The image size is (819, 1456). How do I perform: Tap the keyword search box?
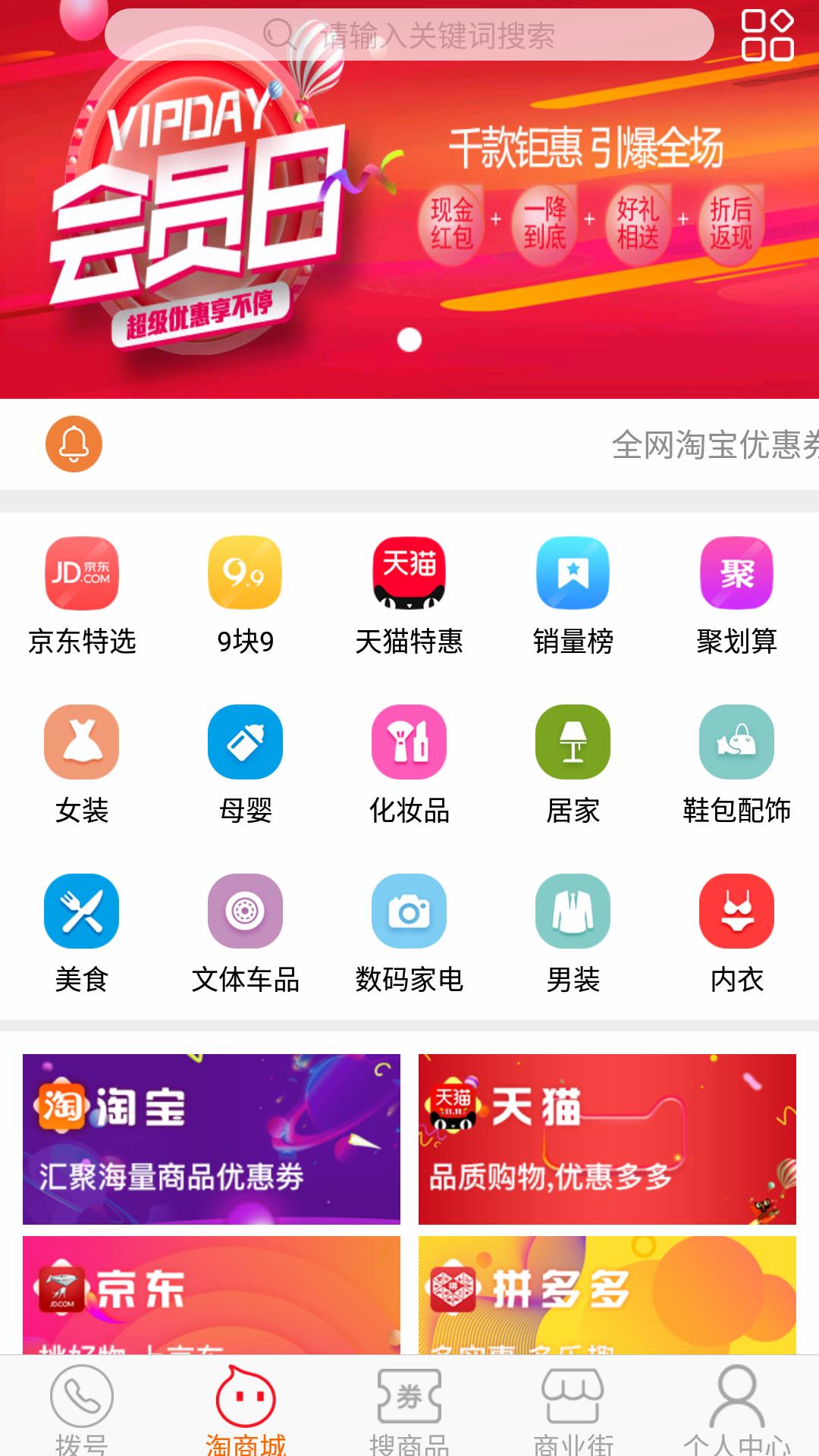409,35
